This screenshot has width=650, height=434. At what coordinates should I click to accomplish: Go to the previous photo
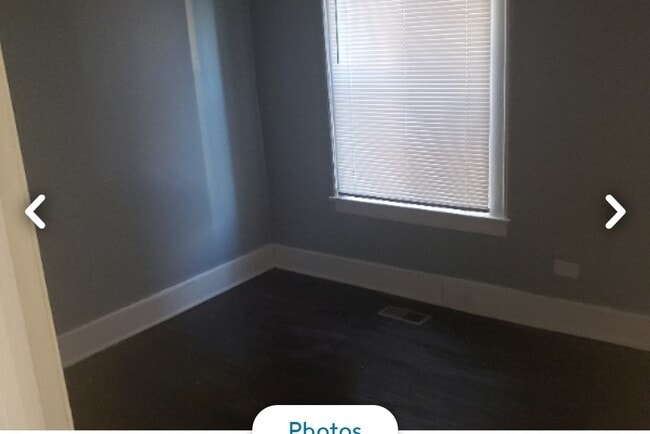pyautogui.click(x=35, y=212)
